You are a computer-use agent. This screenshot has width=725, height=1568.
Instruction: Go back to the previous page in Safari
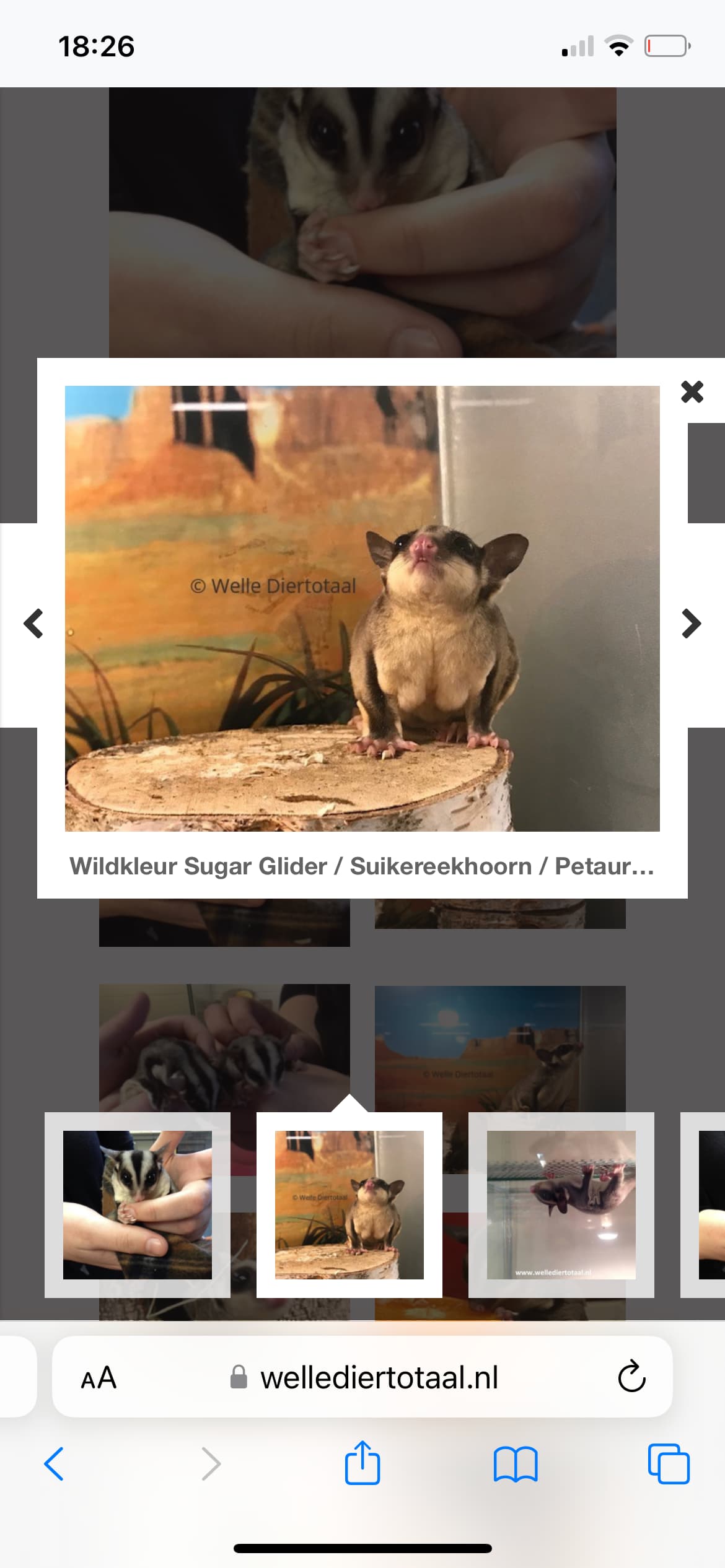click(x=54, y=1464)
